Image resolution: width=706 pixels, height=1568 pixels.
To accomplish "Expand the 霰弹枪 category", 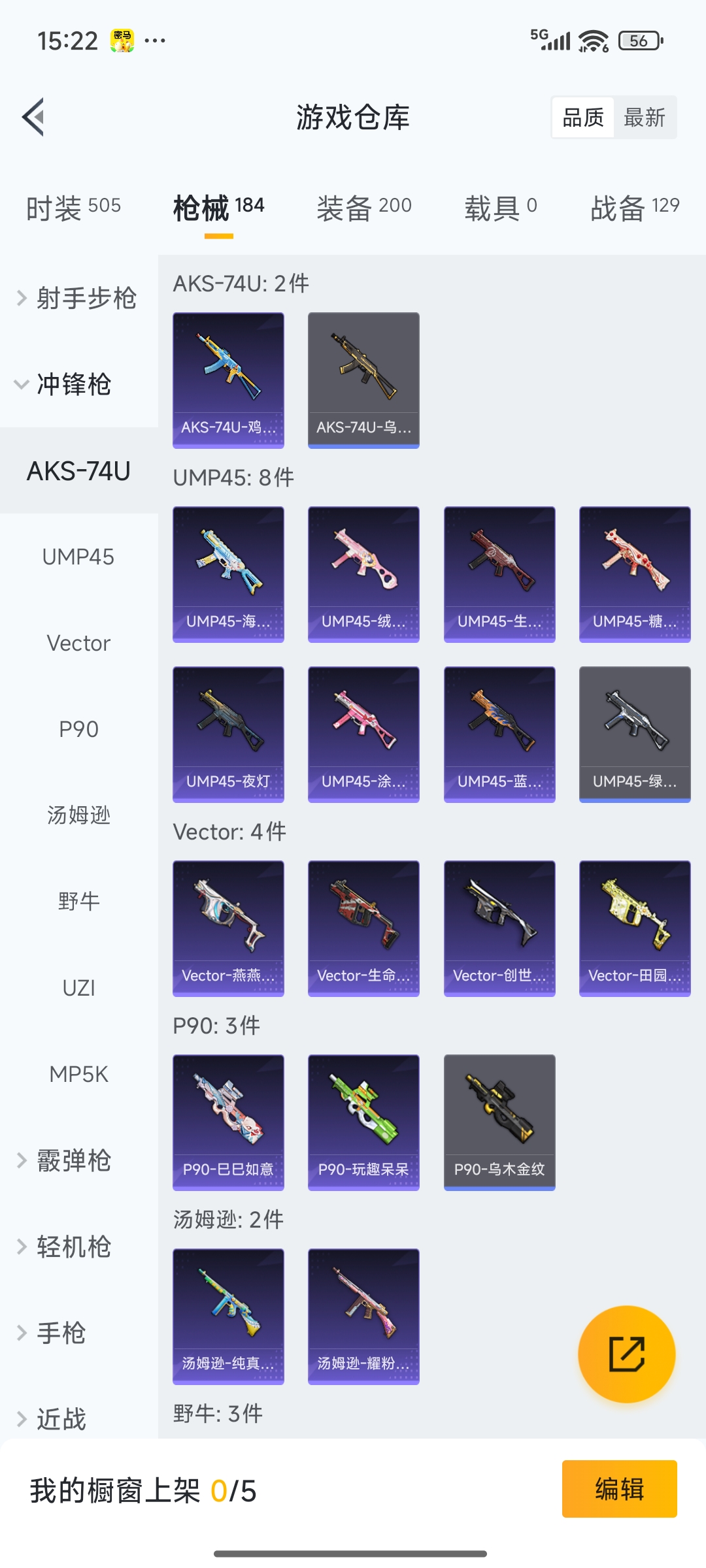I will tap(65, 1160).
